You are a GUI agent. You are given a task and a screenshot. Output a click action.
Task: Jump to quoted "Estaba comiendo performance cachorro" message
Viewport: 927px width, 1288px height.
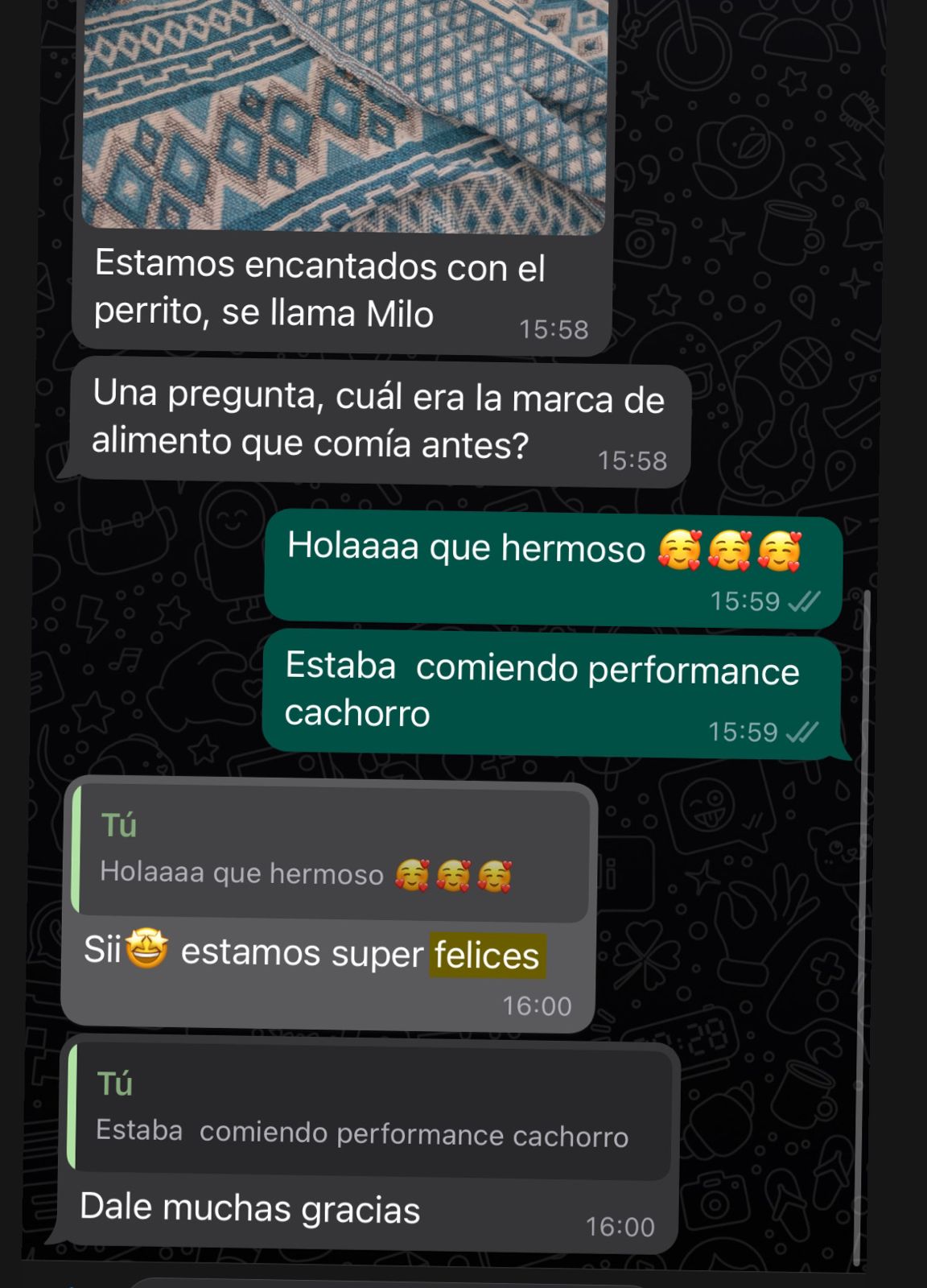pyautogui.click(x=370, y=1113)
